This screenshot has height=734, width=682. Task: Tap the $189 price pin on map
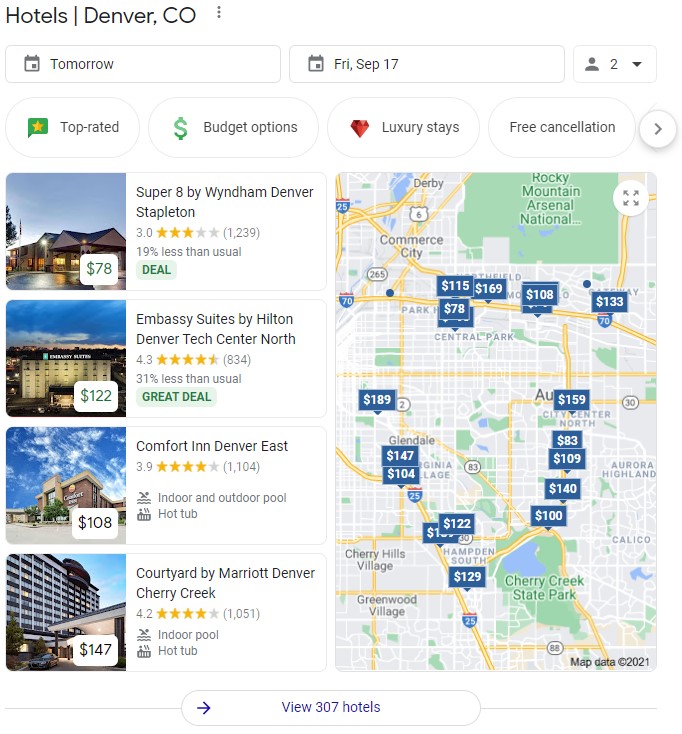click(x=377, y=400)
